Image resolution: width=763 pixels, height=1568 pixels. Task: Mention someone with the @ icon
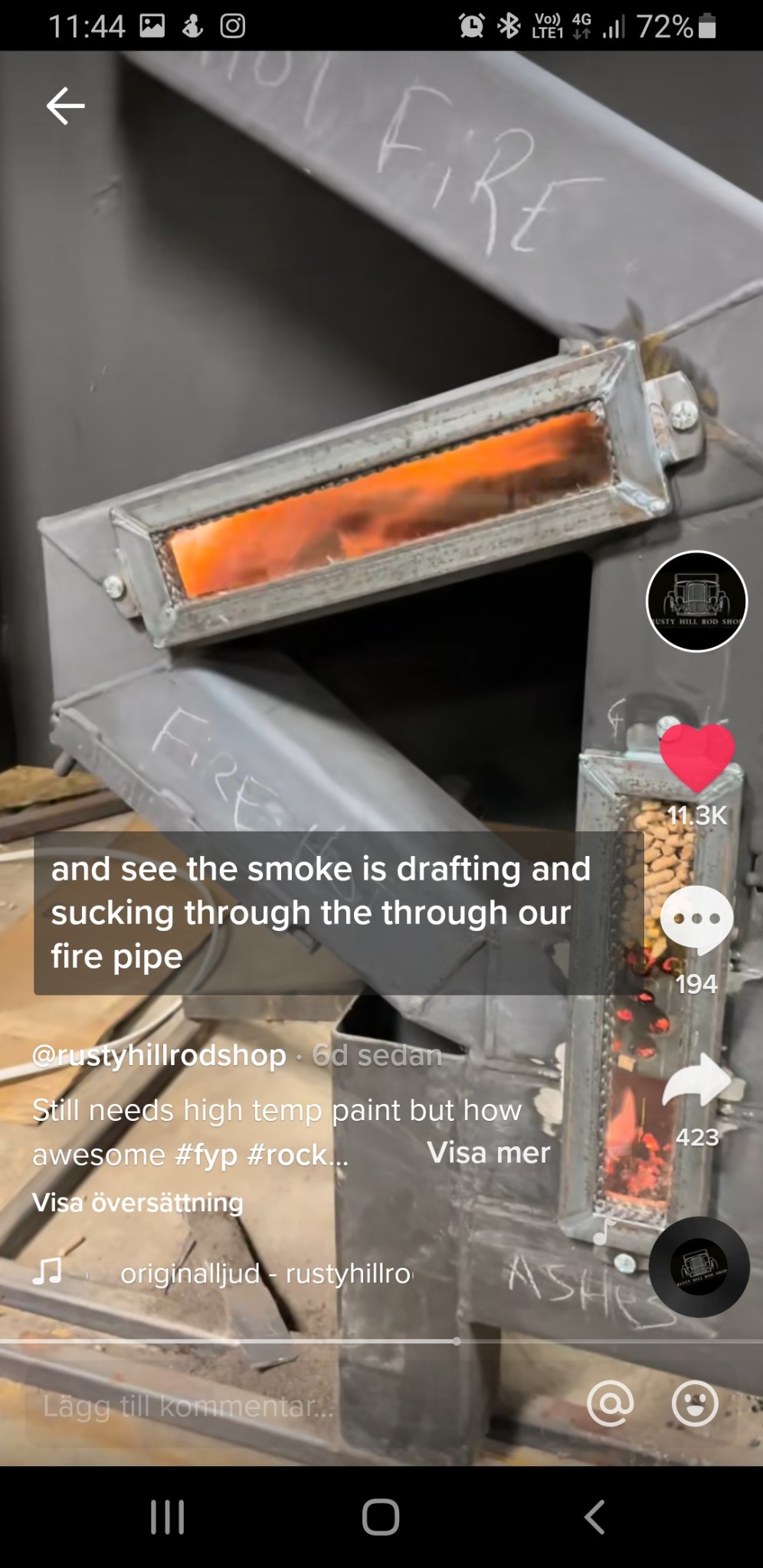611,1403
